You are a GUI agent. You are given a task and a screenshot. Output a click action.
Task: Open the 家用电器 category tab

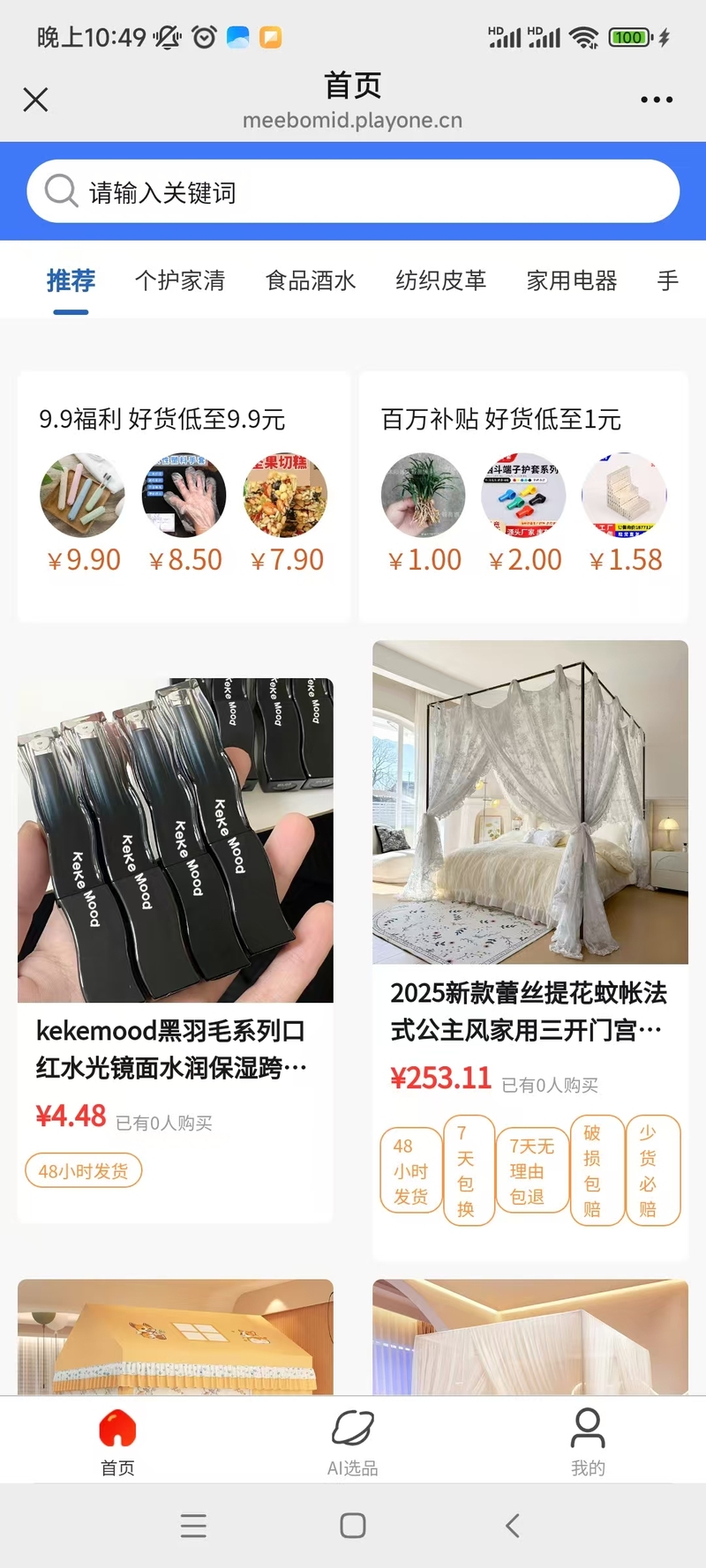click(x=572, y=280)
